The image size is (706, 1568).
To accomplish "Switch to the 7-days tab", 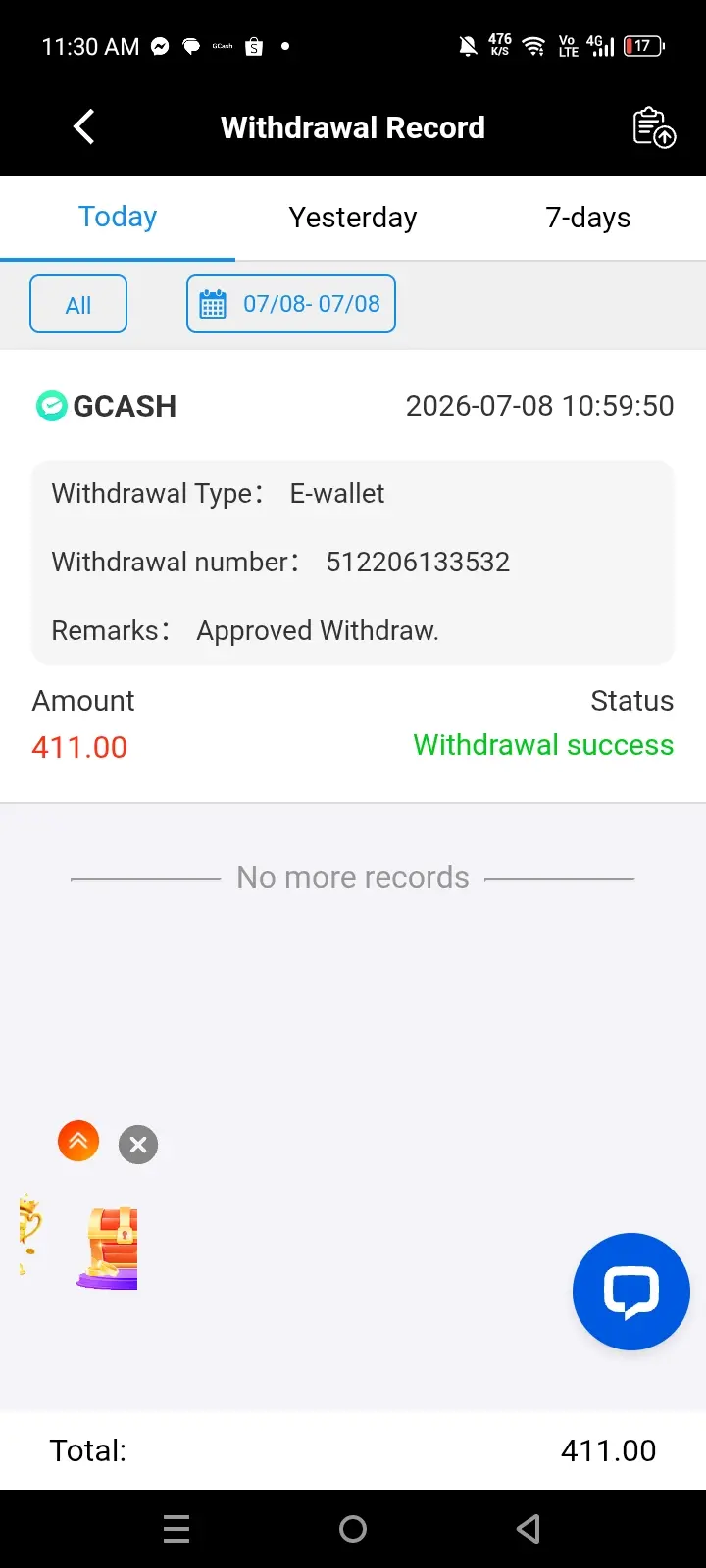I will click(x=588, y=218).
